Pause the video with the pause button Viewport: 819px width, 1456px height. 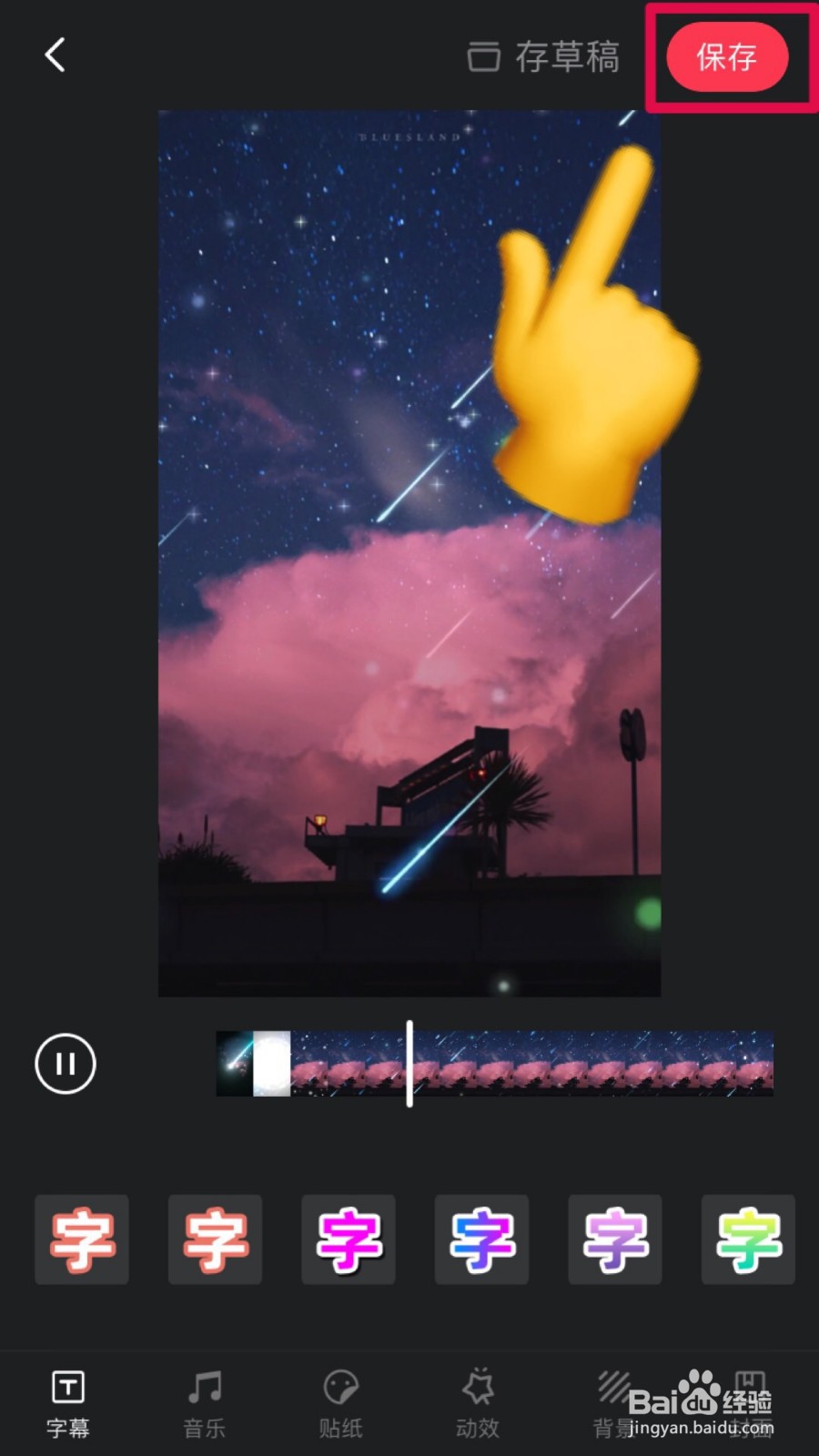[64, 1064]
